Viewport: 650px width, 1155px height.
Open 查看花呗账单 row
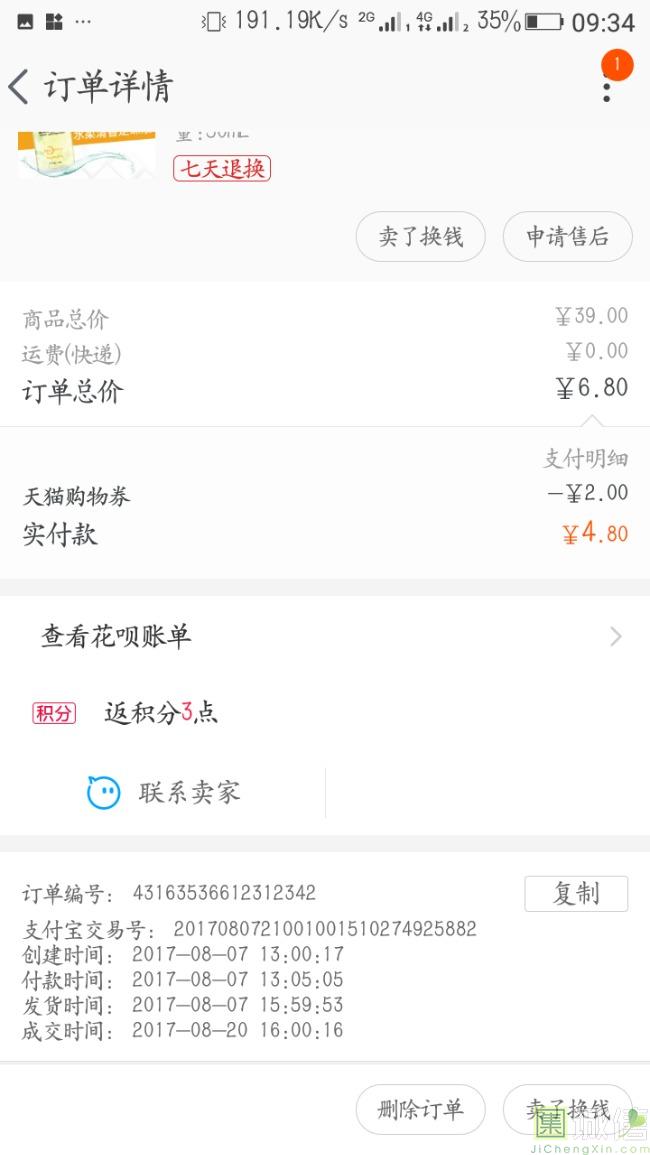325,637
